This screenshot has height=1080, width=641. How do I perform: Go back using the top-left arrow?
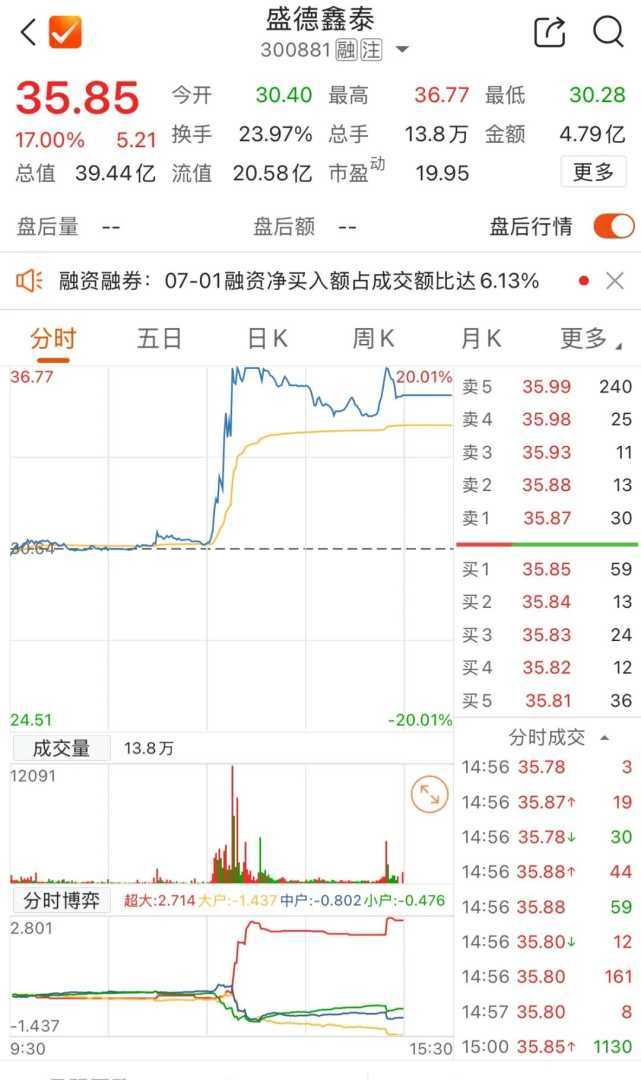[x=28, y=33]
